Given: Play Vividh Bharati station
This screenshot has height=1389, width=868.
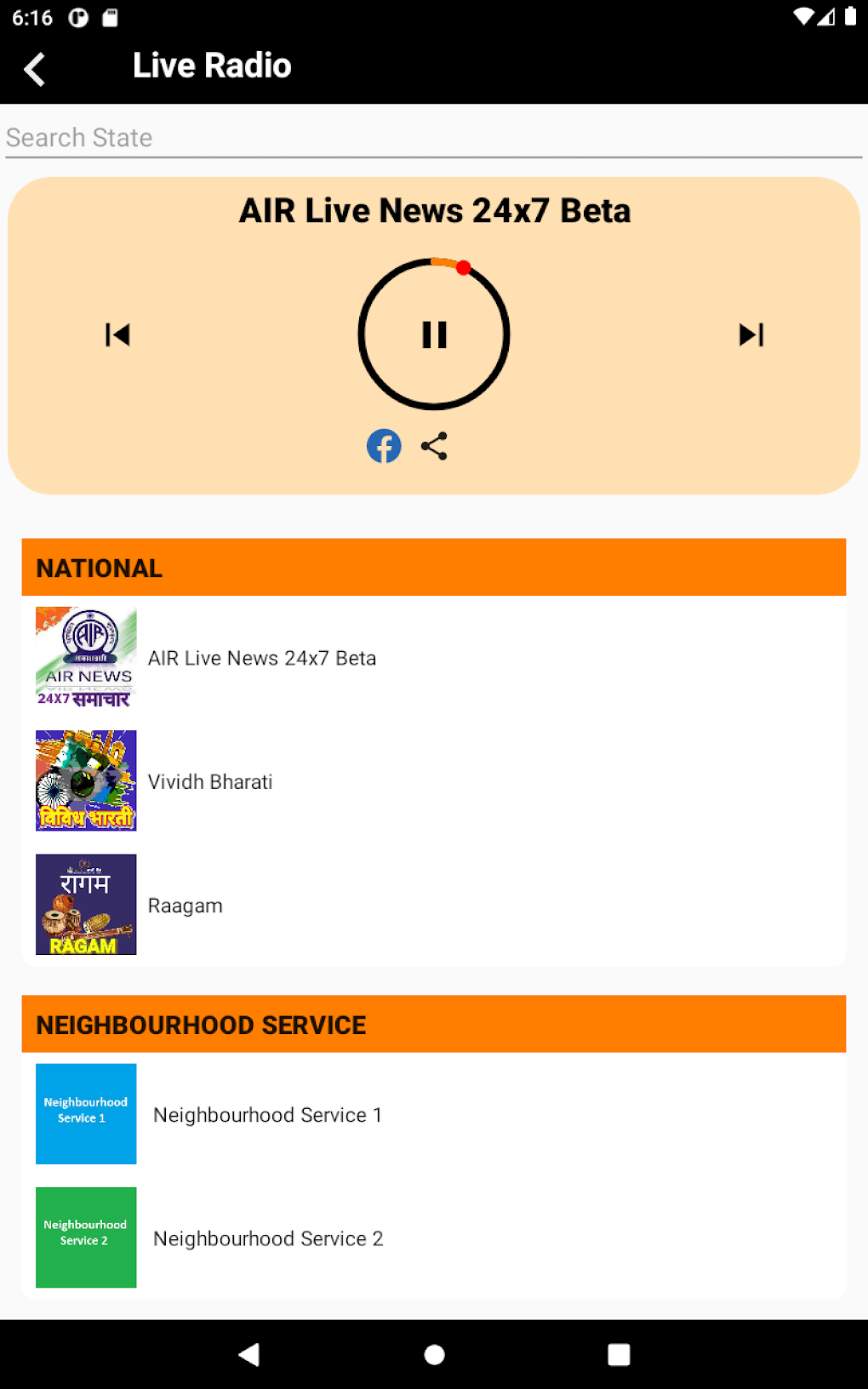Looking at the screenshot, I should tap(210, 781).
